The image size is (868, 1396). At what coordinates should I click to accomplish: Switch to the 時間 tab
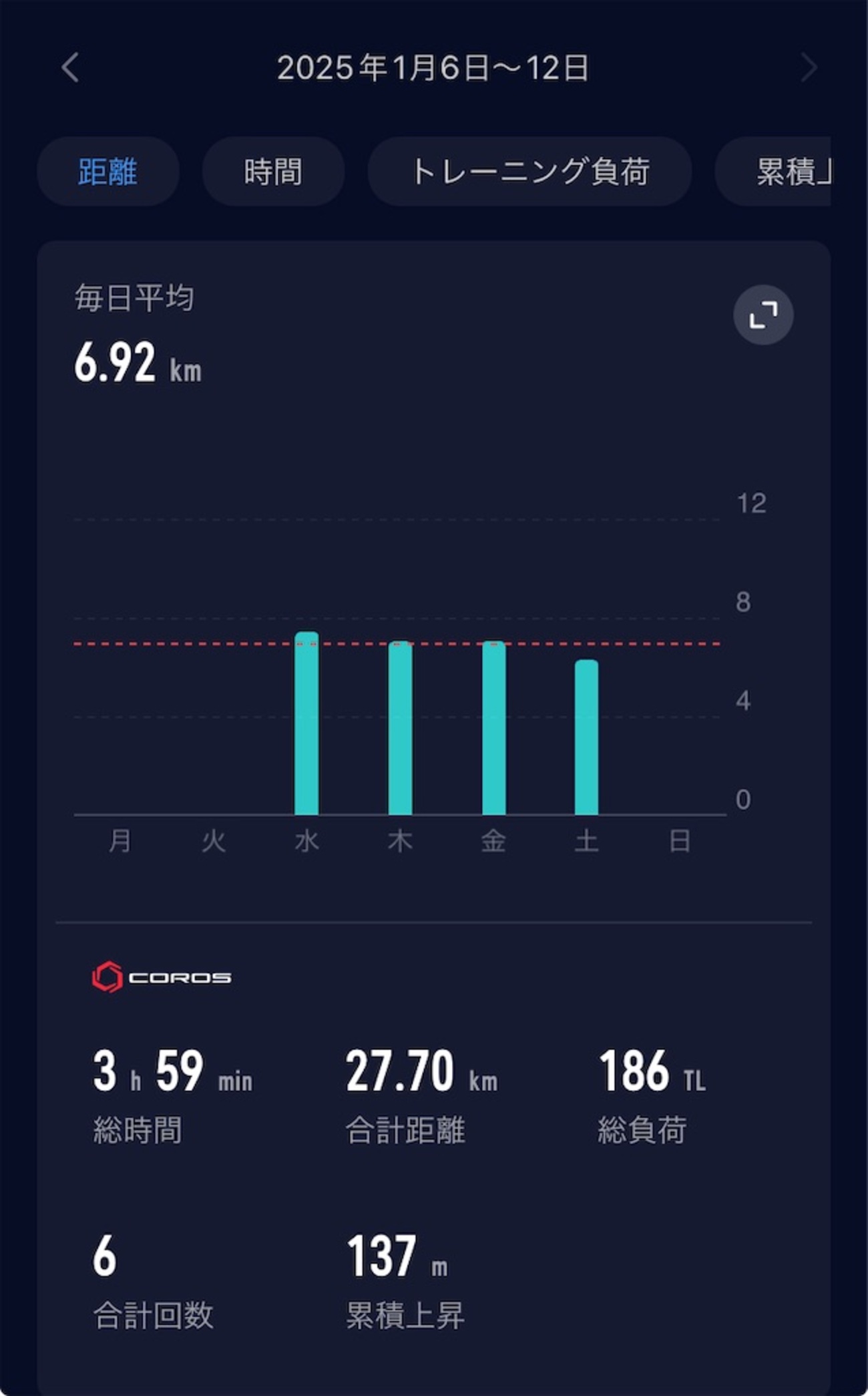[x=273, y=172]
